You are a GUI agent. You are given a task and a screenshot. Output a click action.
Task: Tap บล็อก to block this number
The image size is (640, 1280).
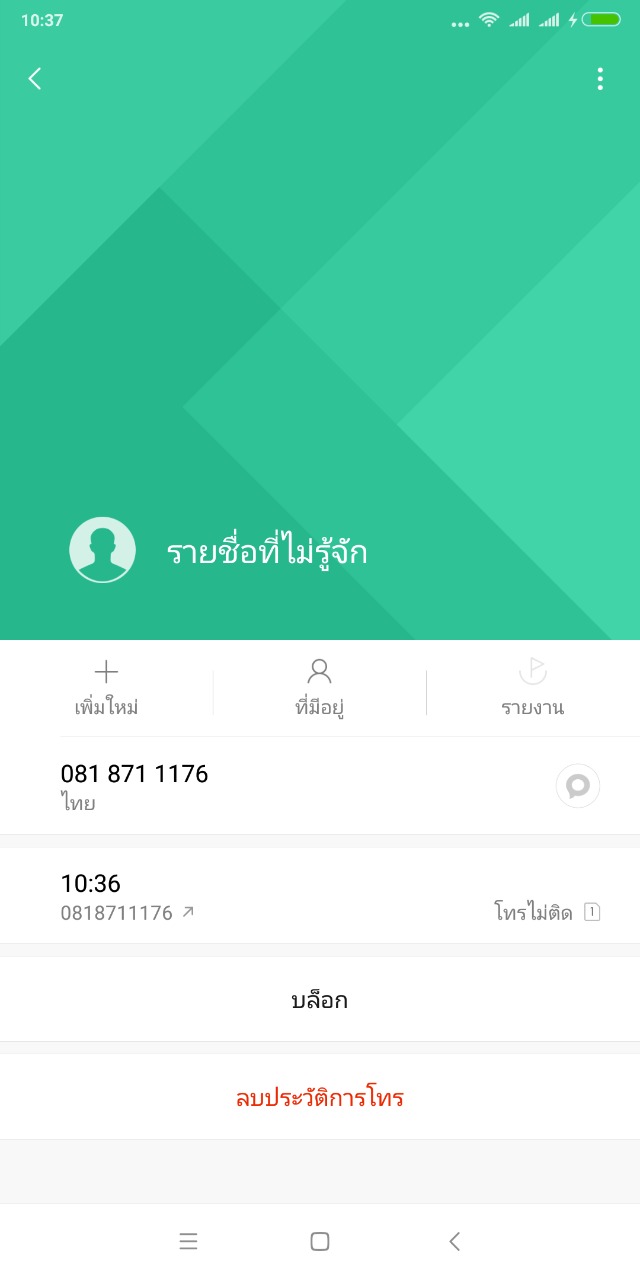(320, 1000)
